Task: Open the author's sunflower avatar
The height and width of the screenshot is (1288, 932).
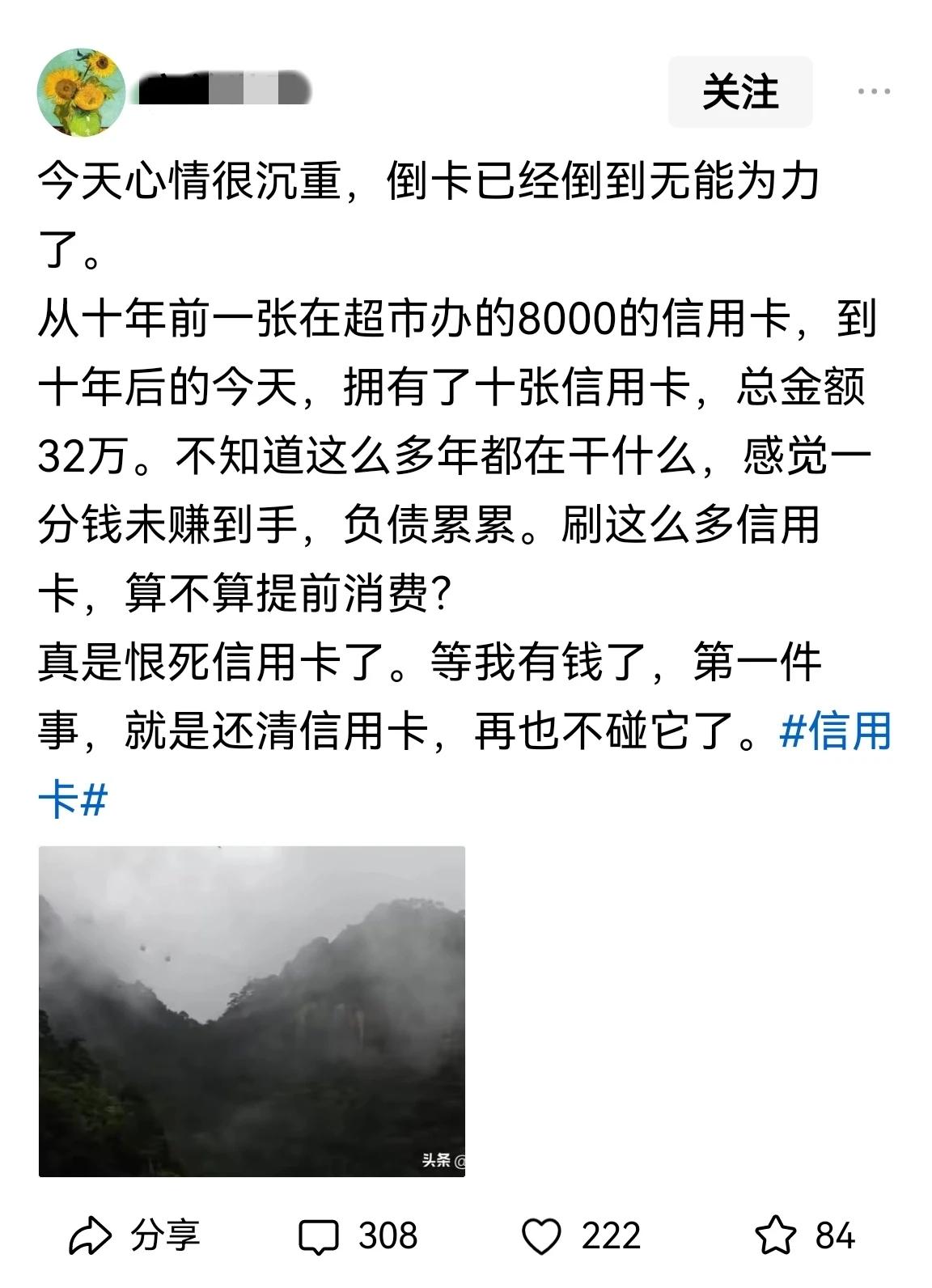Action: 81,92
